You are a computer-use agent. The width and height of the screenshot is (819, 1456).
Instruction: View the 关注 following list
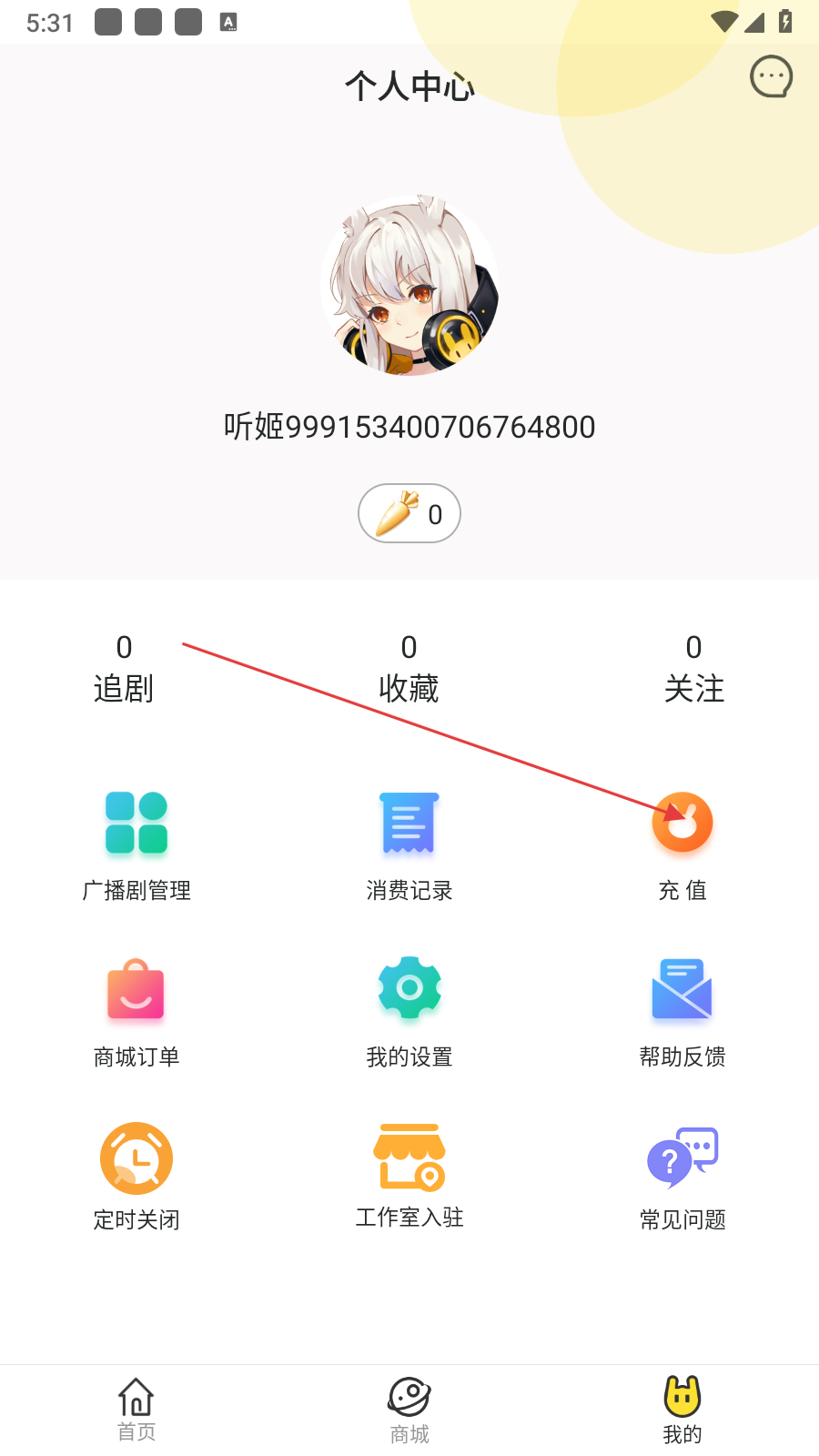pyautogui.click(x=693, y=669)
